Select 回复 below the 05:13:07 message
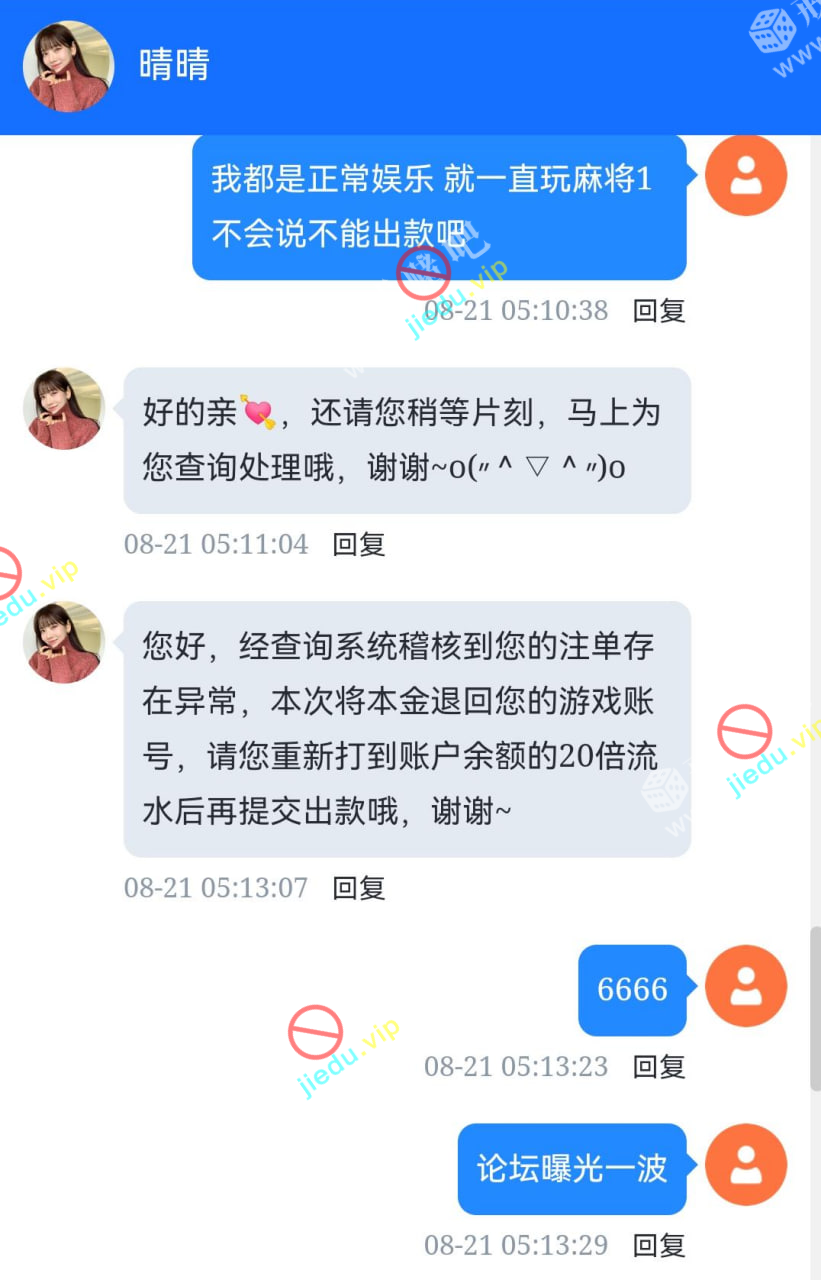Viewport: 821px width, 1280px height. coord(359,888)
